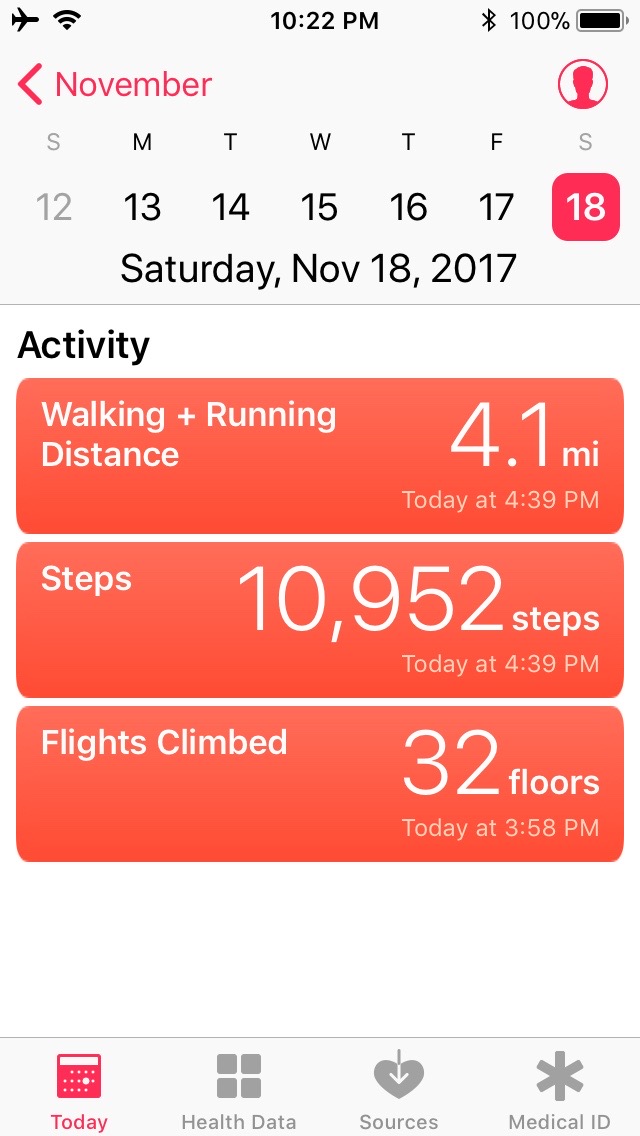The image size is (640, 1136).
Task: Switch to the Today tab
Action: point(79,1090)
